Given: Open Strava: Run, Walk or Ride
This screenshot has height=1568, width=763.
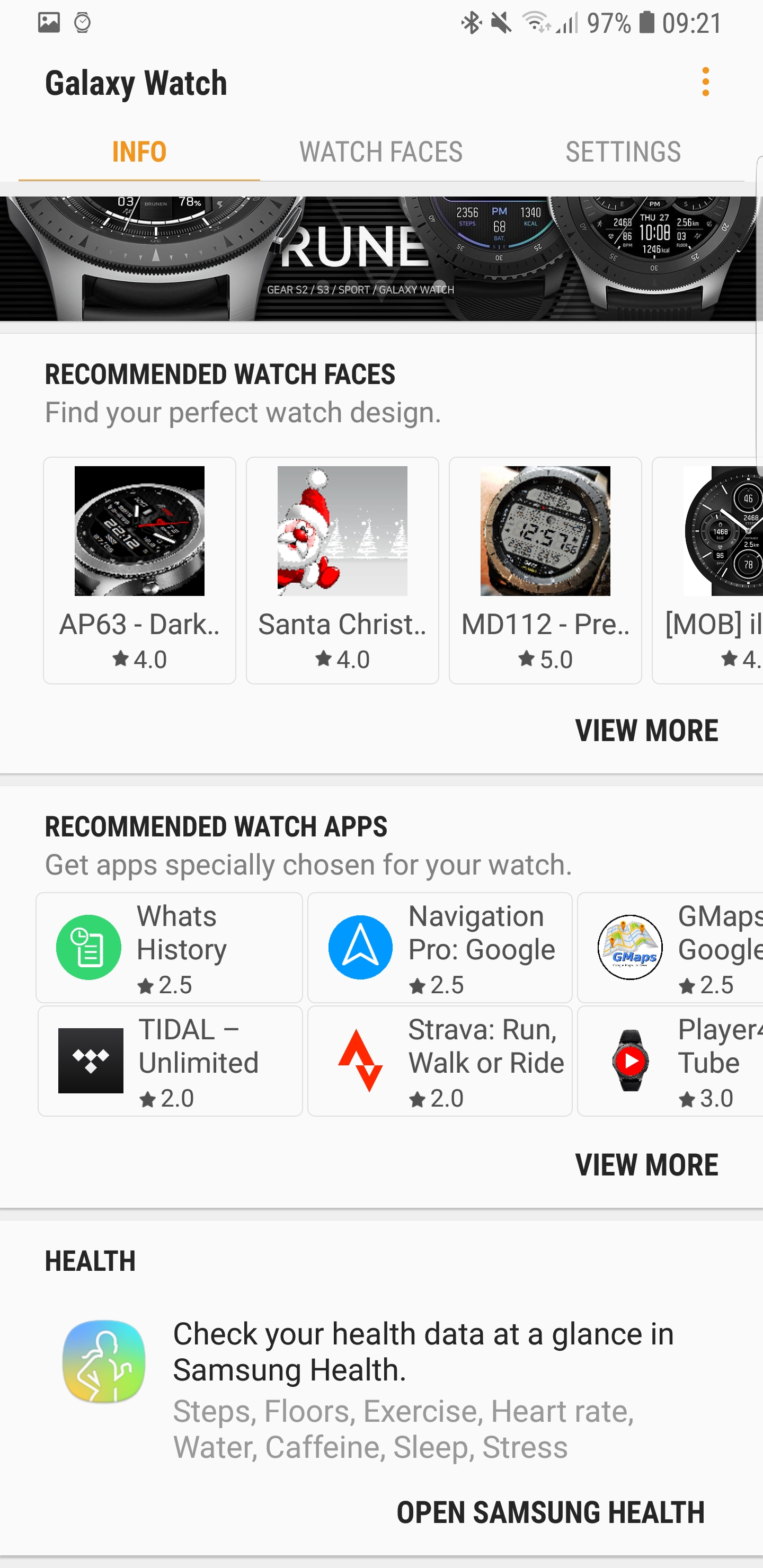Looking at the screenshot, I should point(440,1061).
